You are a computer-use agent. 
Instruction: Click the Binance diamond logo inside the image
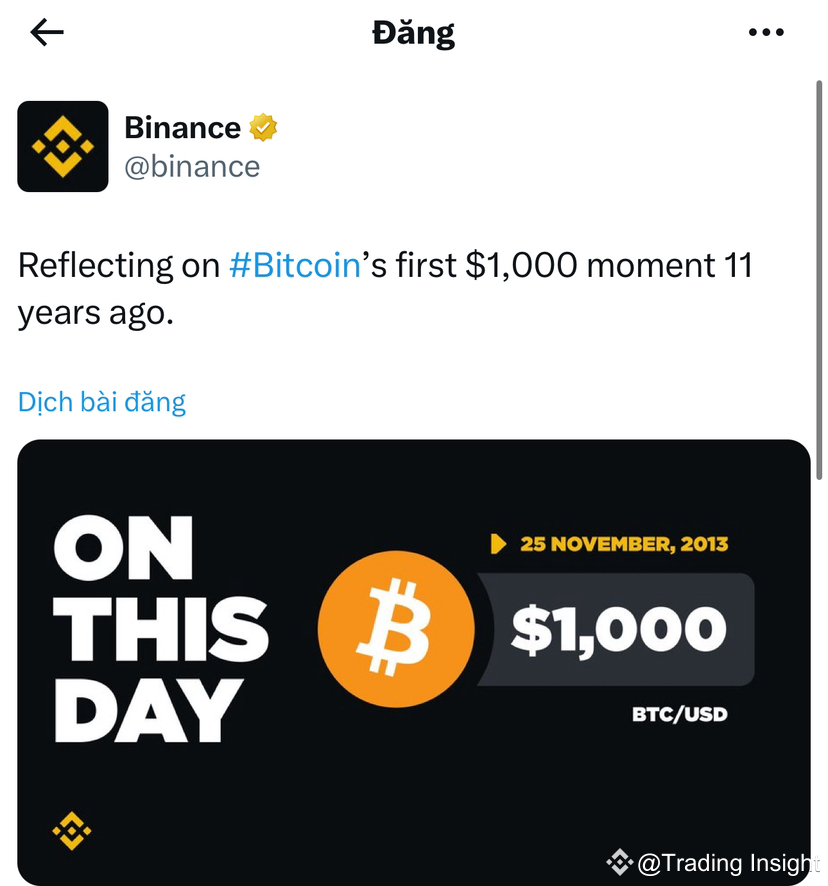coord(72,829)
